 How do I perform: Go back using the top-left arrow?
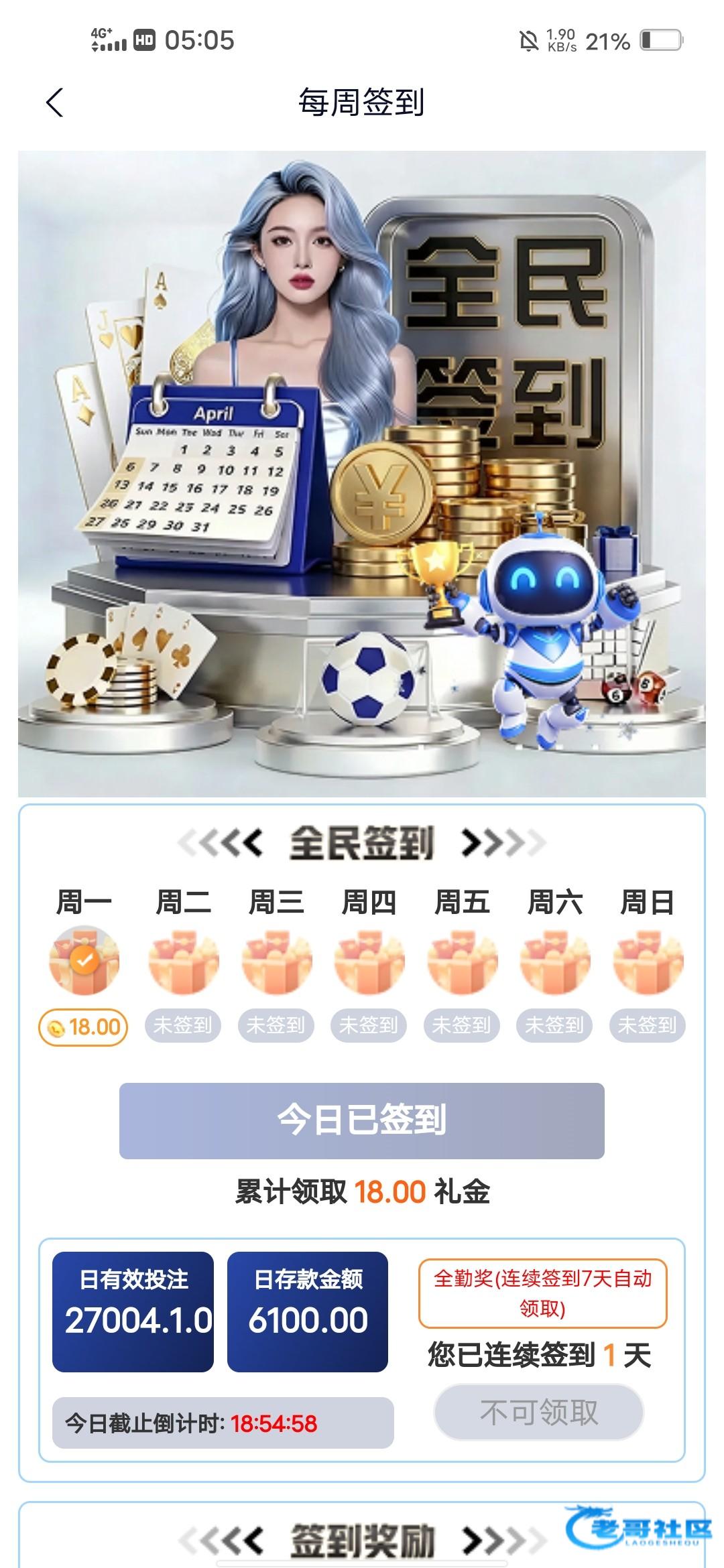[x=55, y=103]
